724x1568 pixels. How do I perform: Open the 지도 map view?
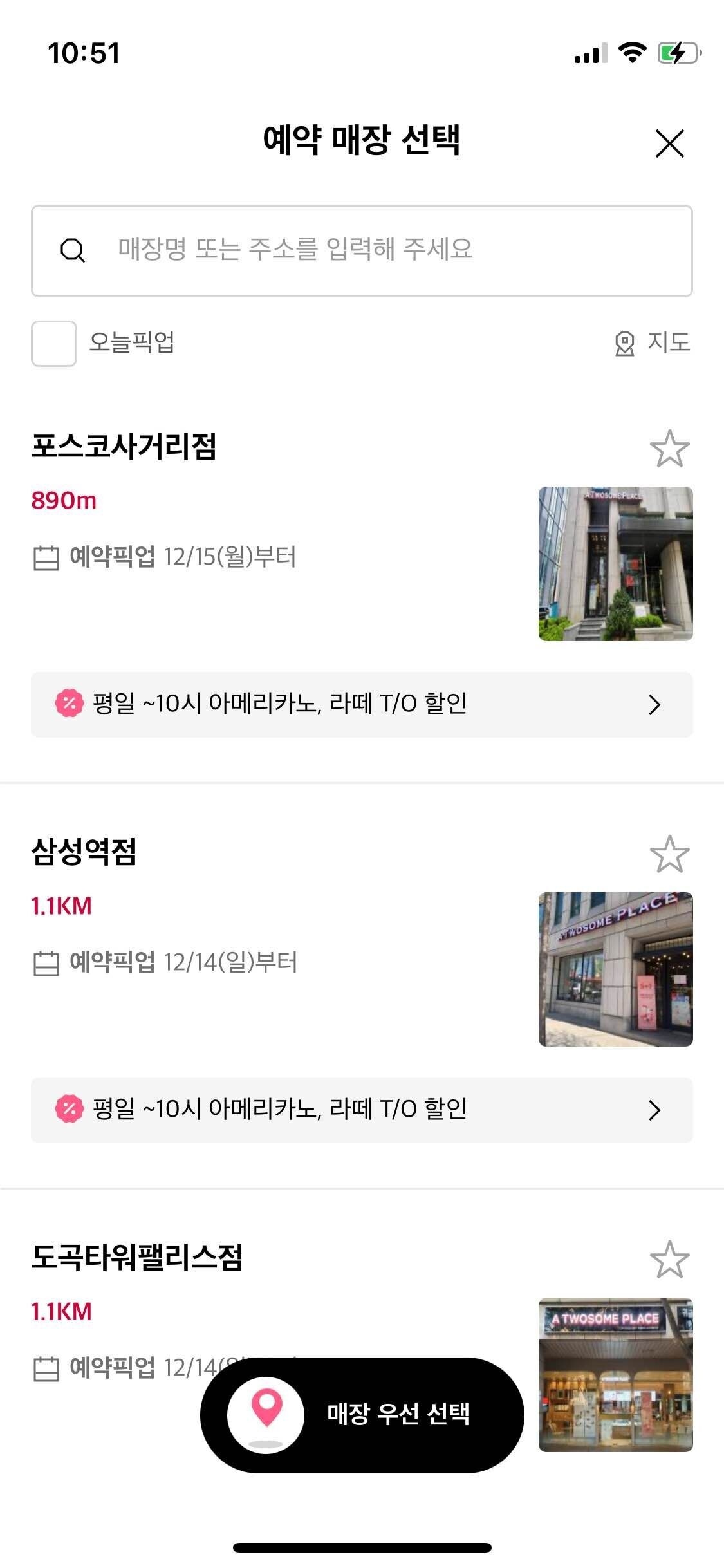(653, 342)
